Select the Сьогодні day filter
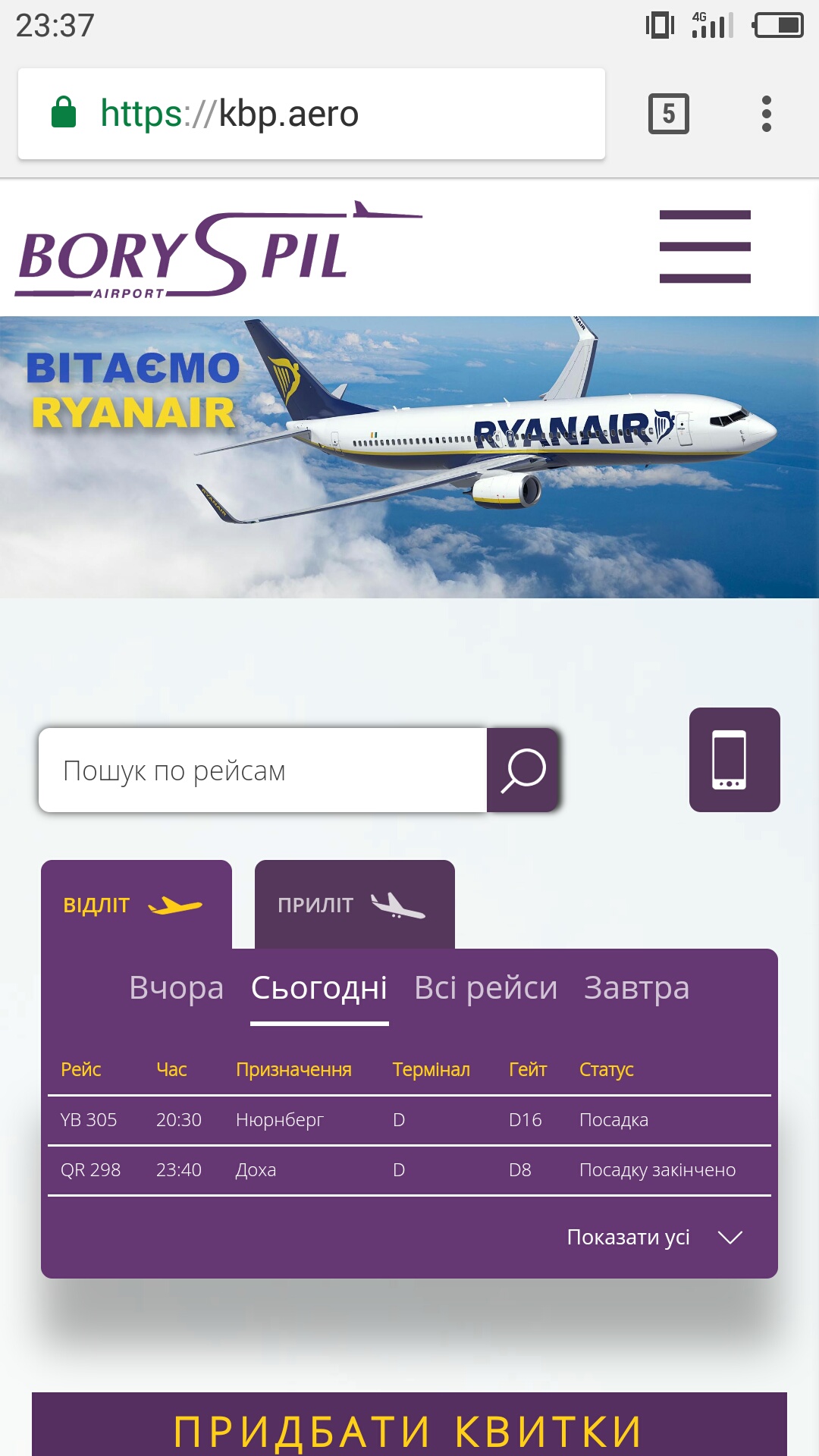The height and width of the screenshot is (1456, 819). point(319,988)
